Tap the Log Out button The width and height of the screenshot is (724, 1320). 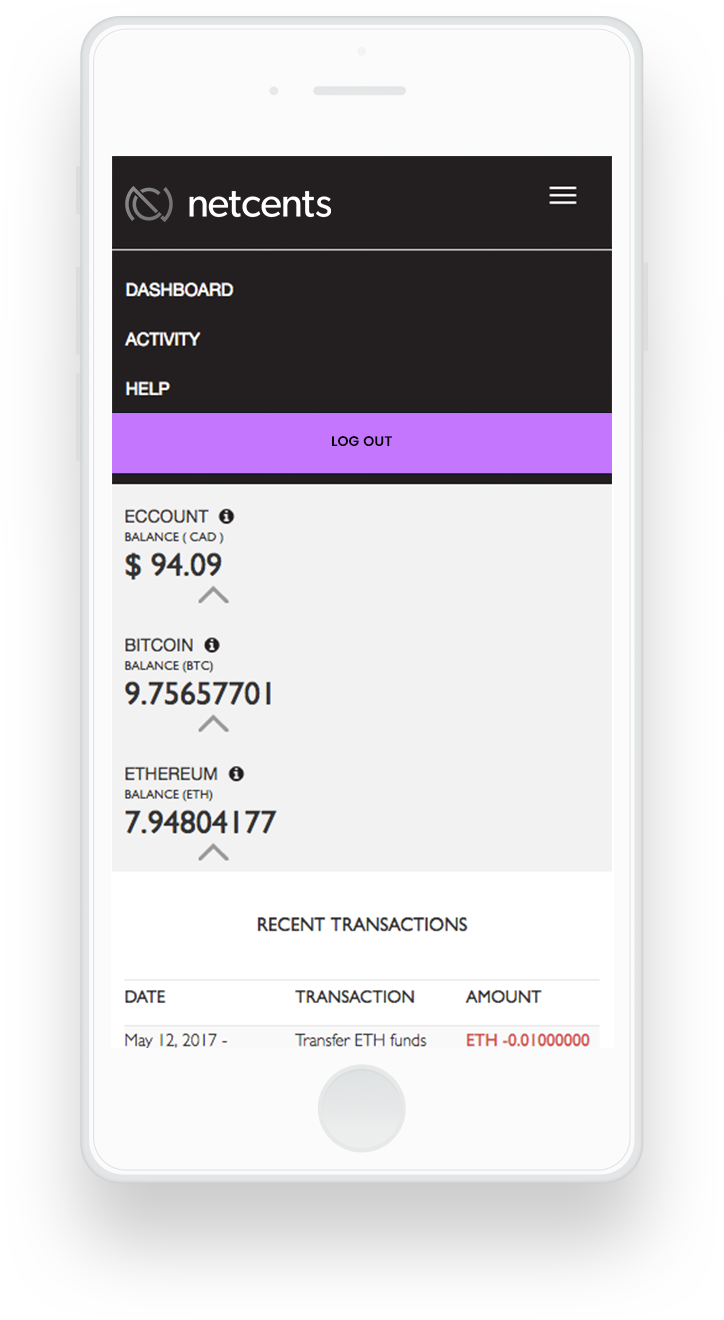click(x=362, y=442)
